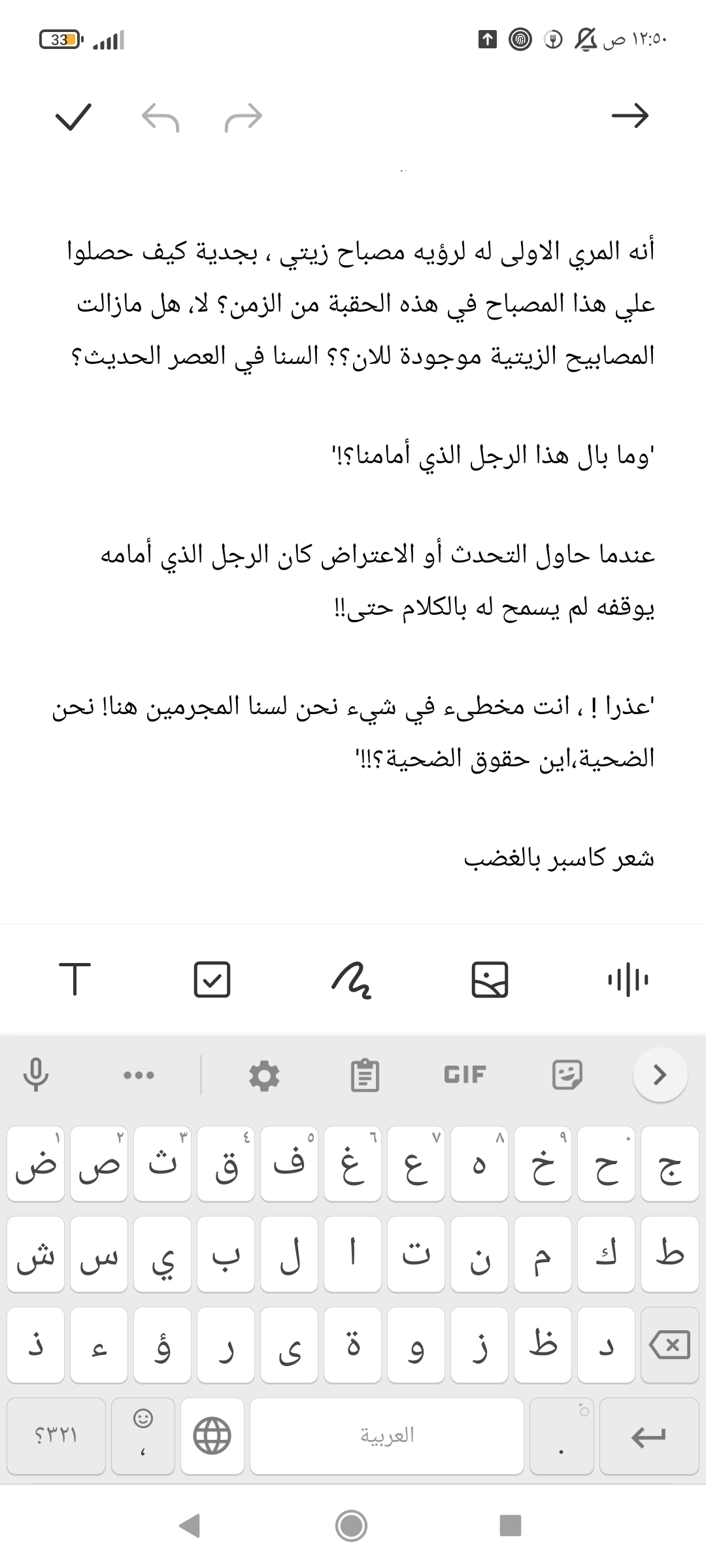This screenshot has height=1568, width=706.
Task: Open the keyboard clipboard
Action: tap(365, 1075)
